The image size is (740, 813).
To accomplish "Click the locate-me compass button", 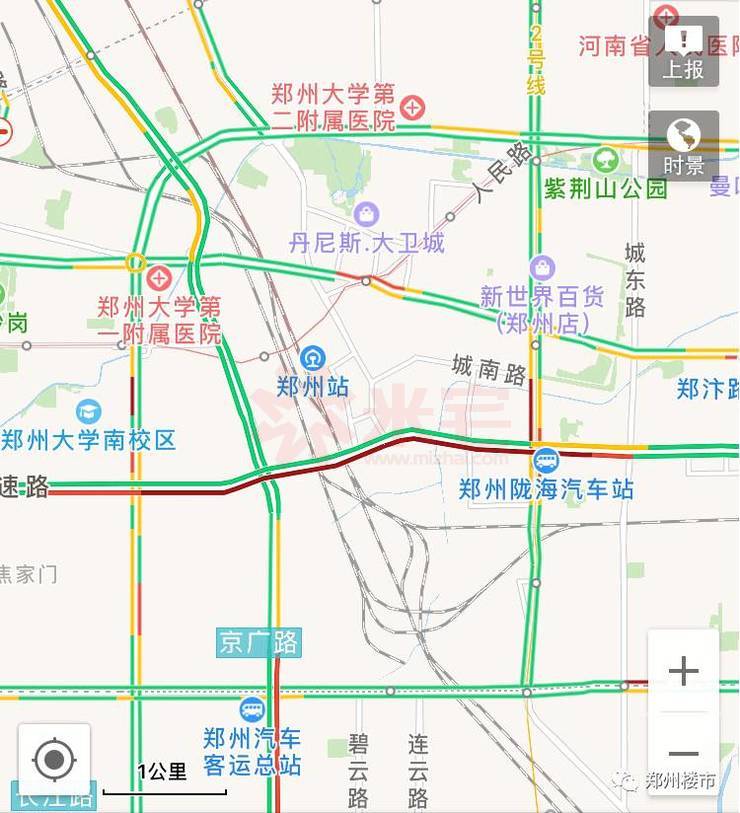I will tap(55, 760).
